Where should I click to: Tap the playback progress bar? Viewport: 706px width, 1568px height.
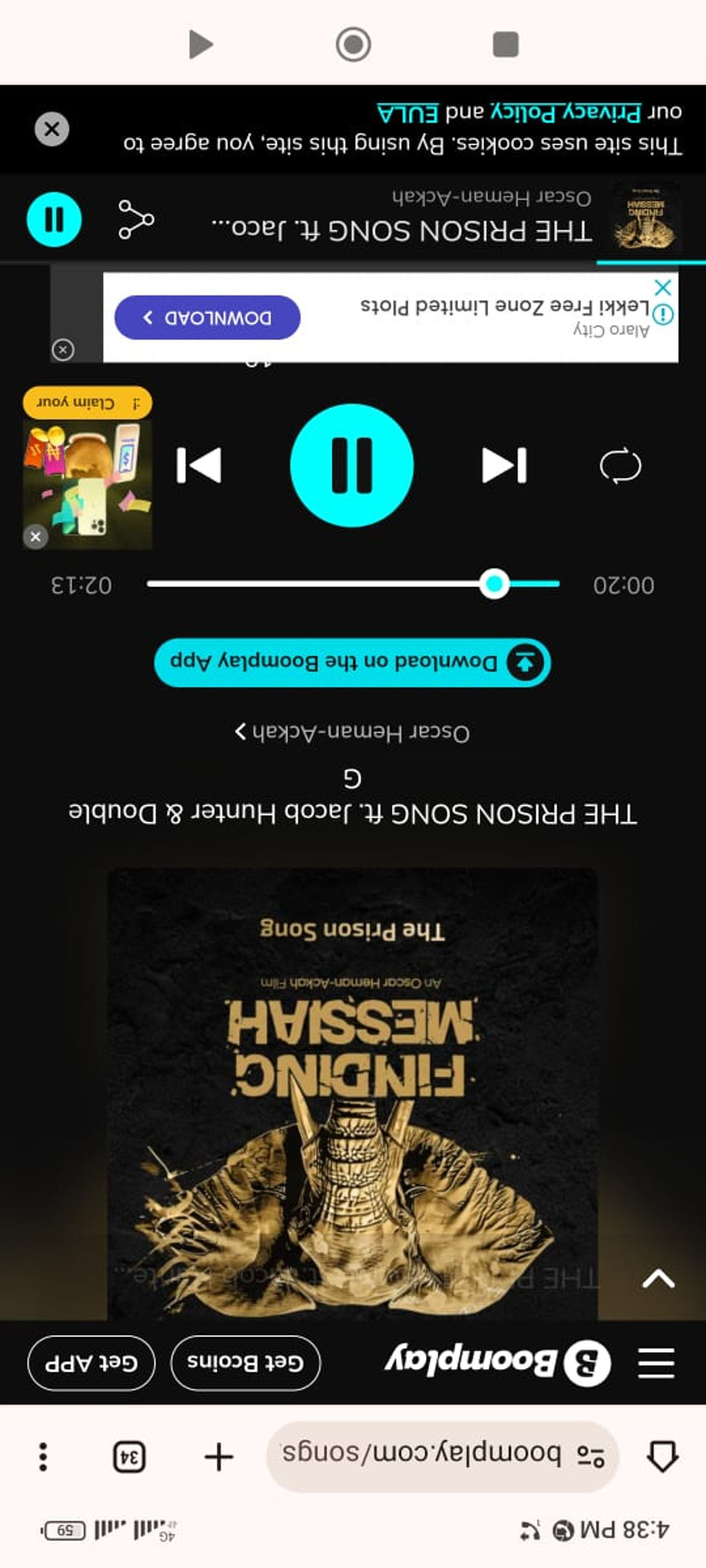353,584
